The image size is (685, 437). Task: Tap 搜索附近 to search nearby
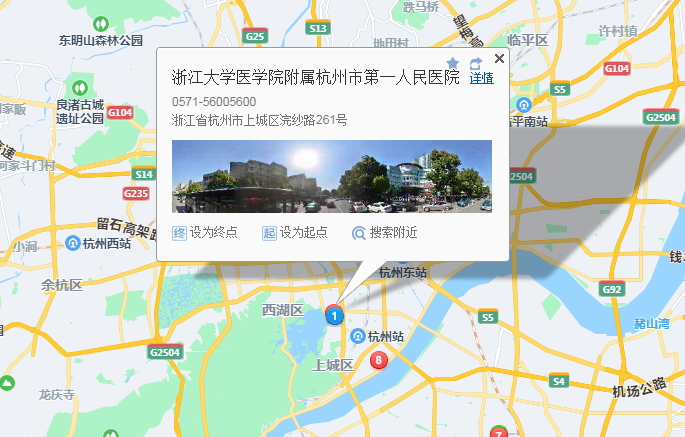click(384, 233)
